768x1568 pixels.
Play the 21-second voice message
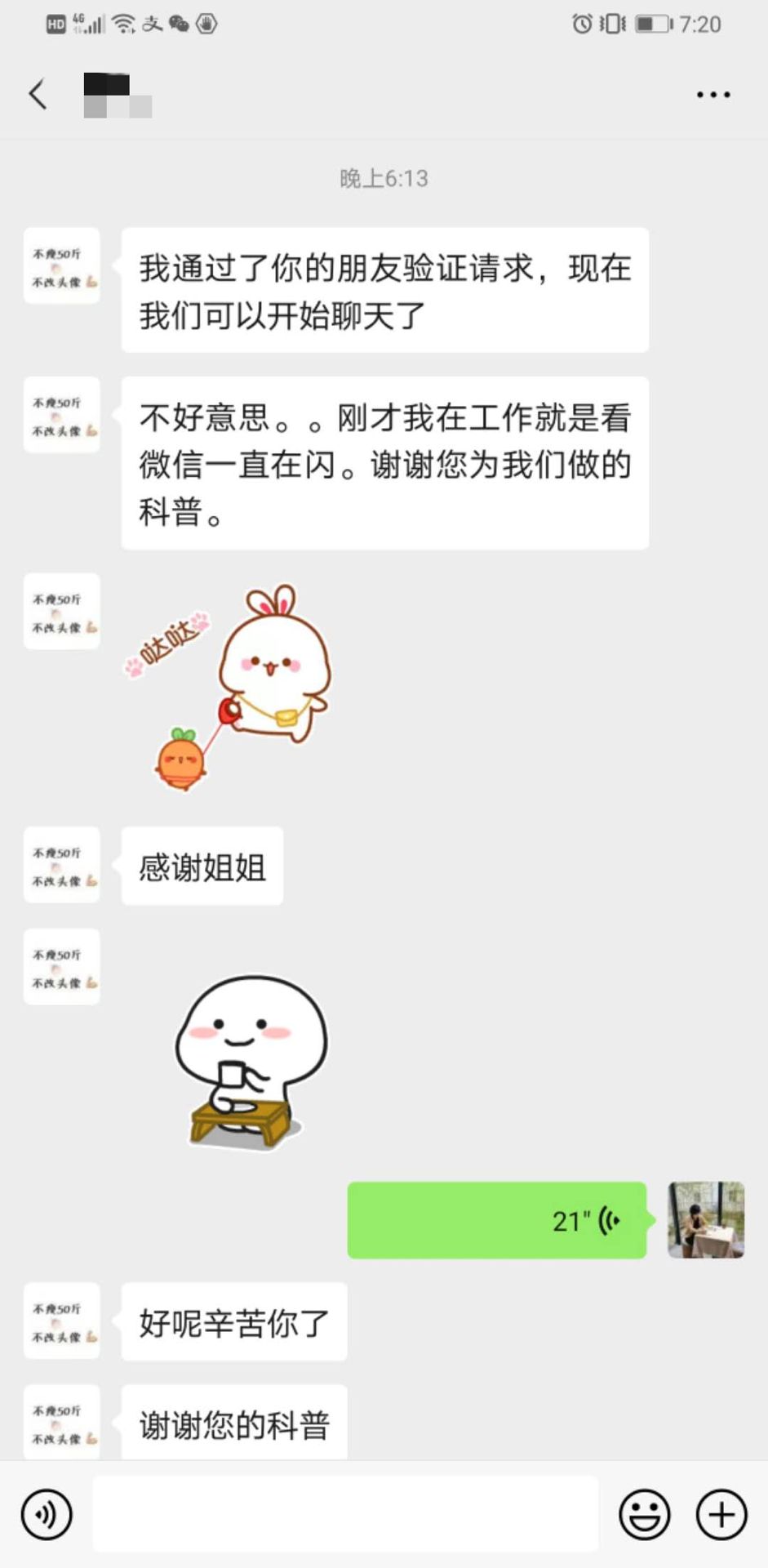pyautogui.click(x=496, y=1220)
